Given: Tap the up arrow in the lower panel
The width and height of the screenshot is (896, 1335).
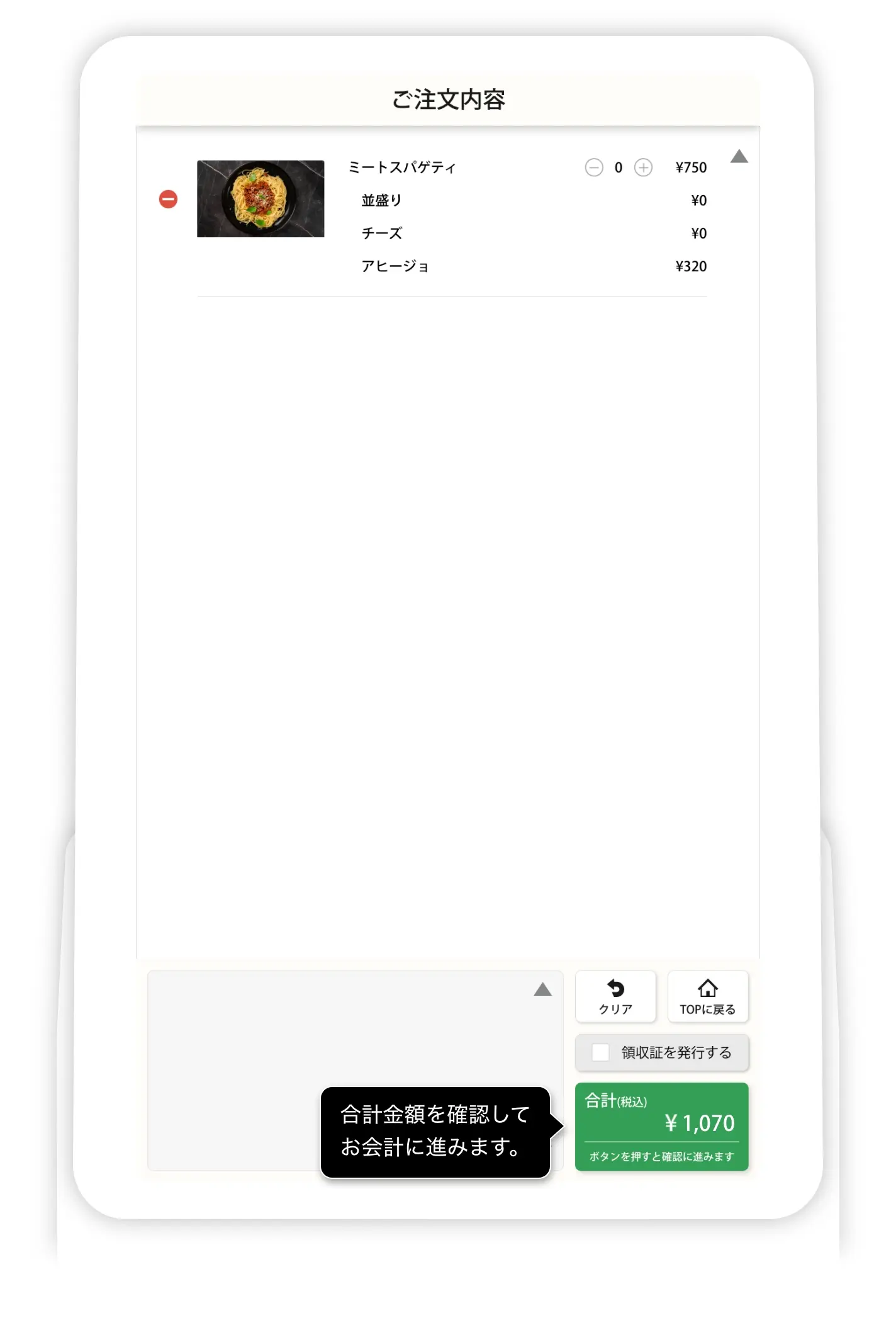Looking at the screenshot, I should (x=542, y=990).
